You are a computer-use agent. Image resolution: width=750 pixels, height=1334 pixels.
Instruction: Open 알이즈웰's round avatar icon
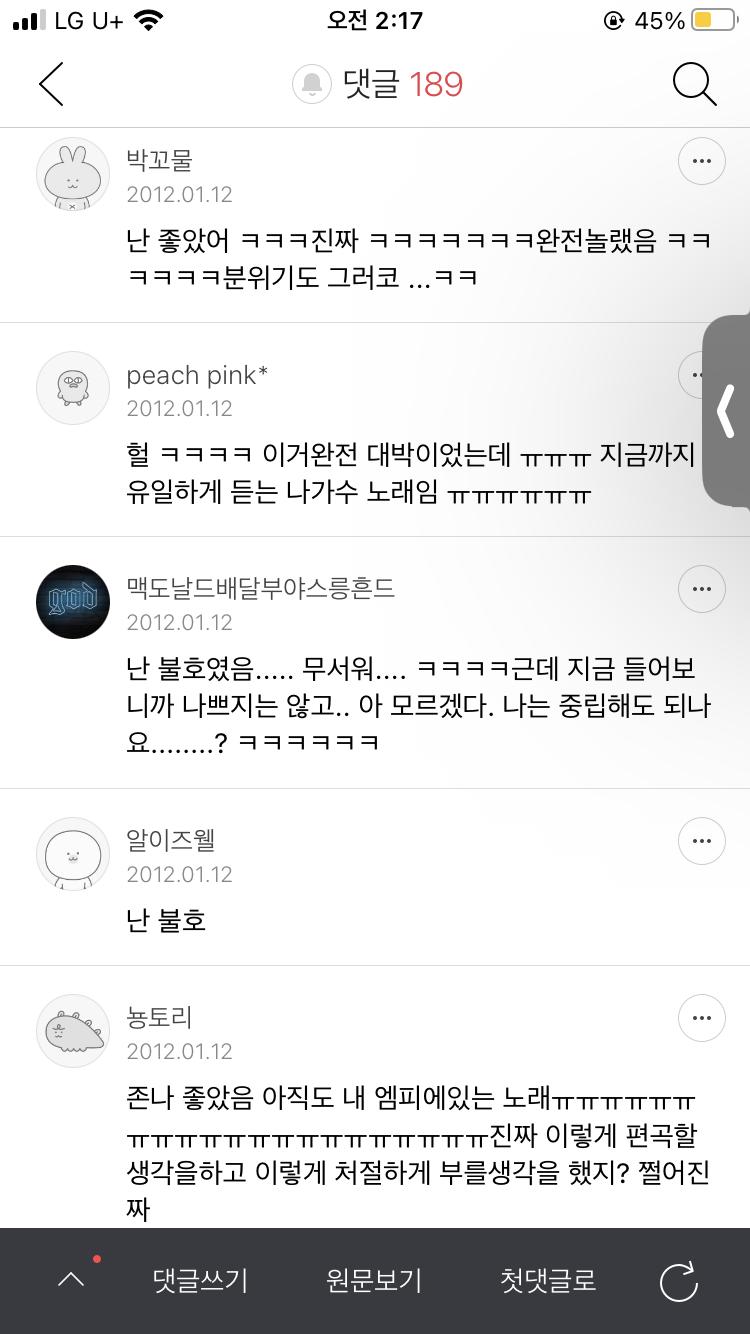(72, 854)
